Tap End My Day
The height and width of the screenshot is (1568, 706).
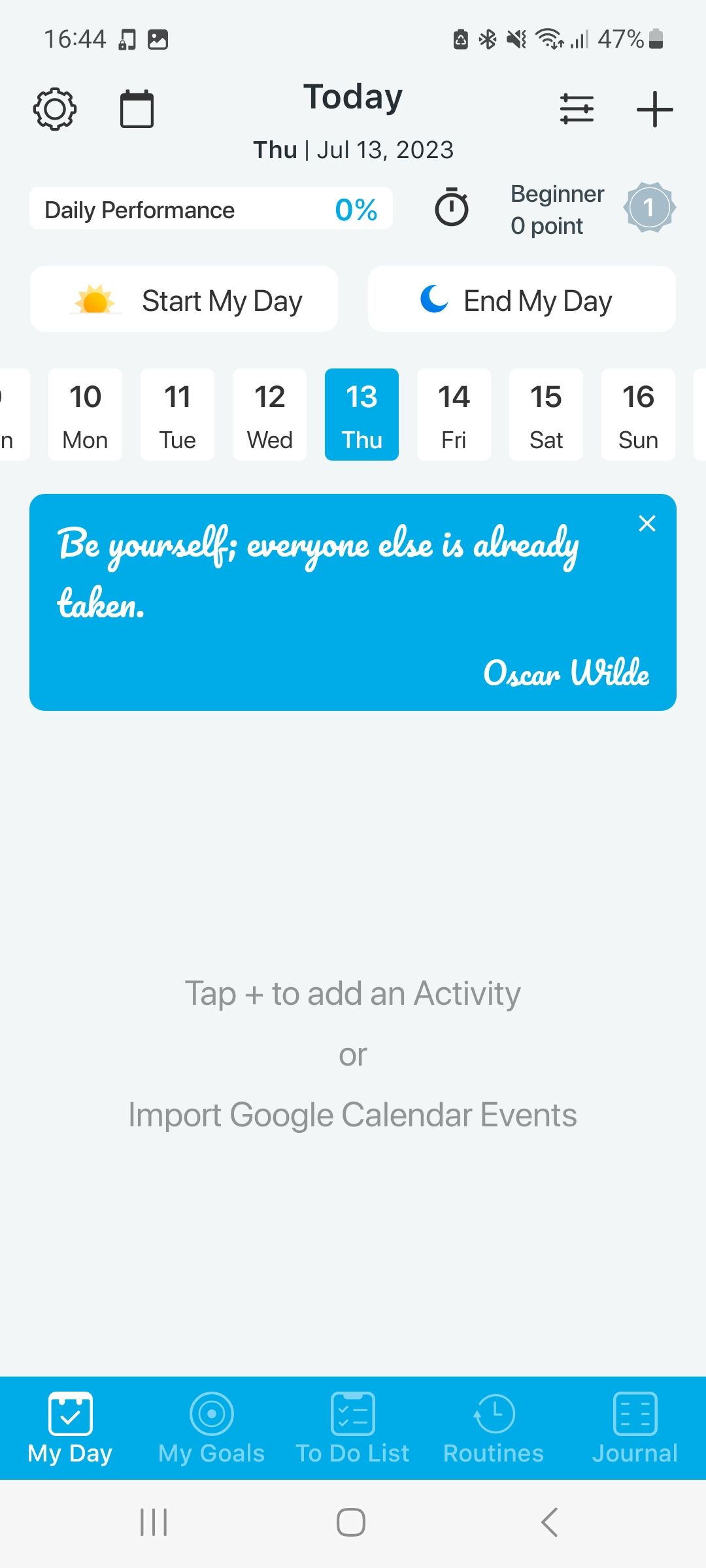coord(522,300)
